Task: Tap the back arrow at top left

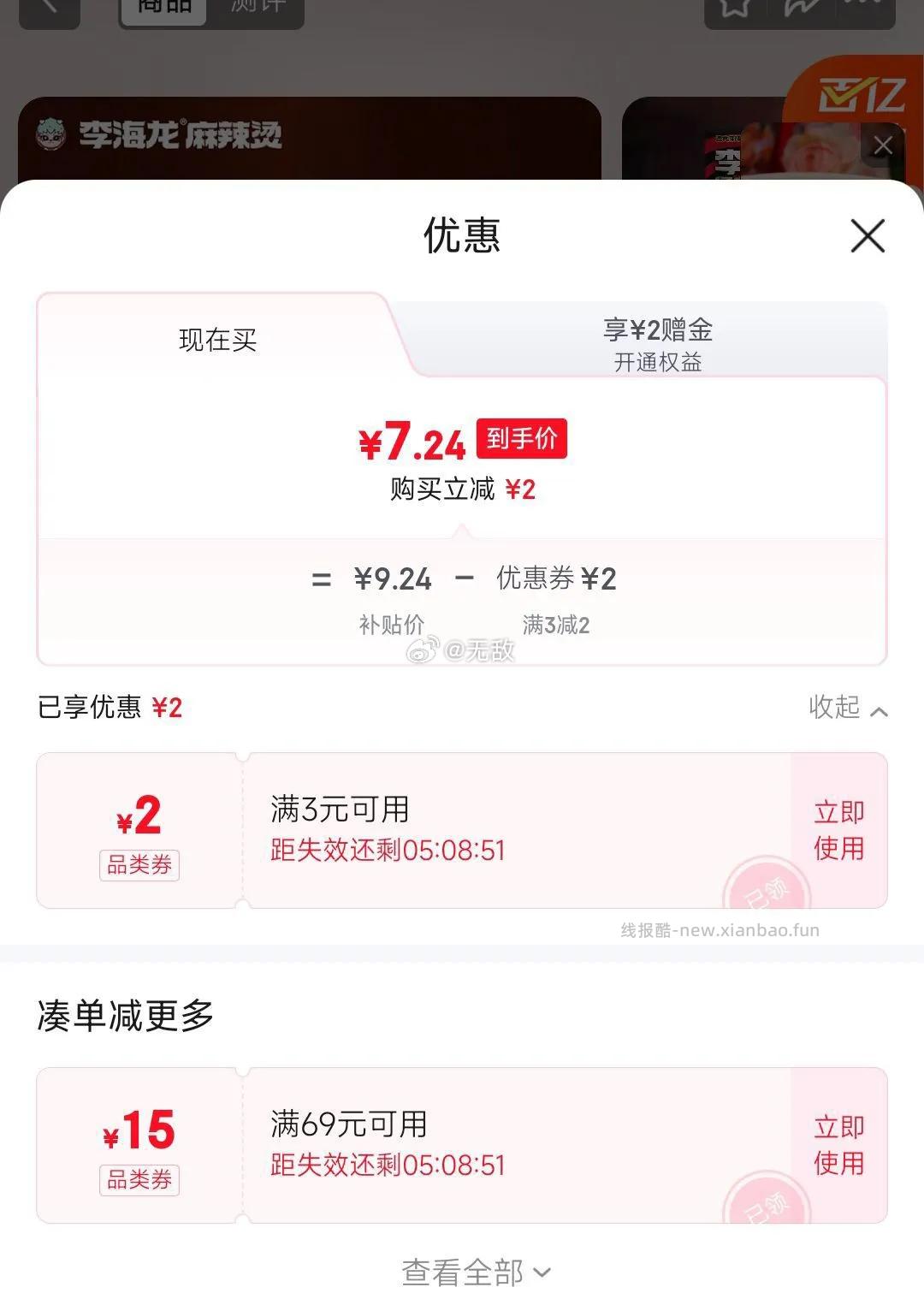Action: point(47,9)
